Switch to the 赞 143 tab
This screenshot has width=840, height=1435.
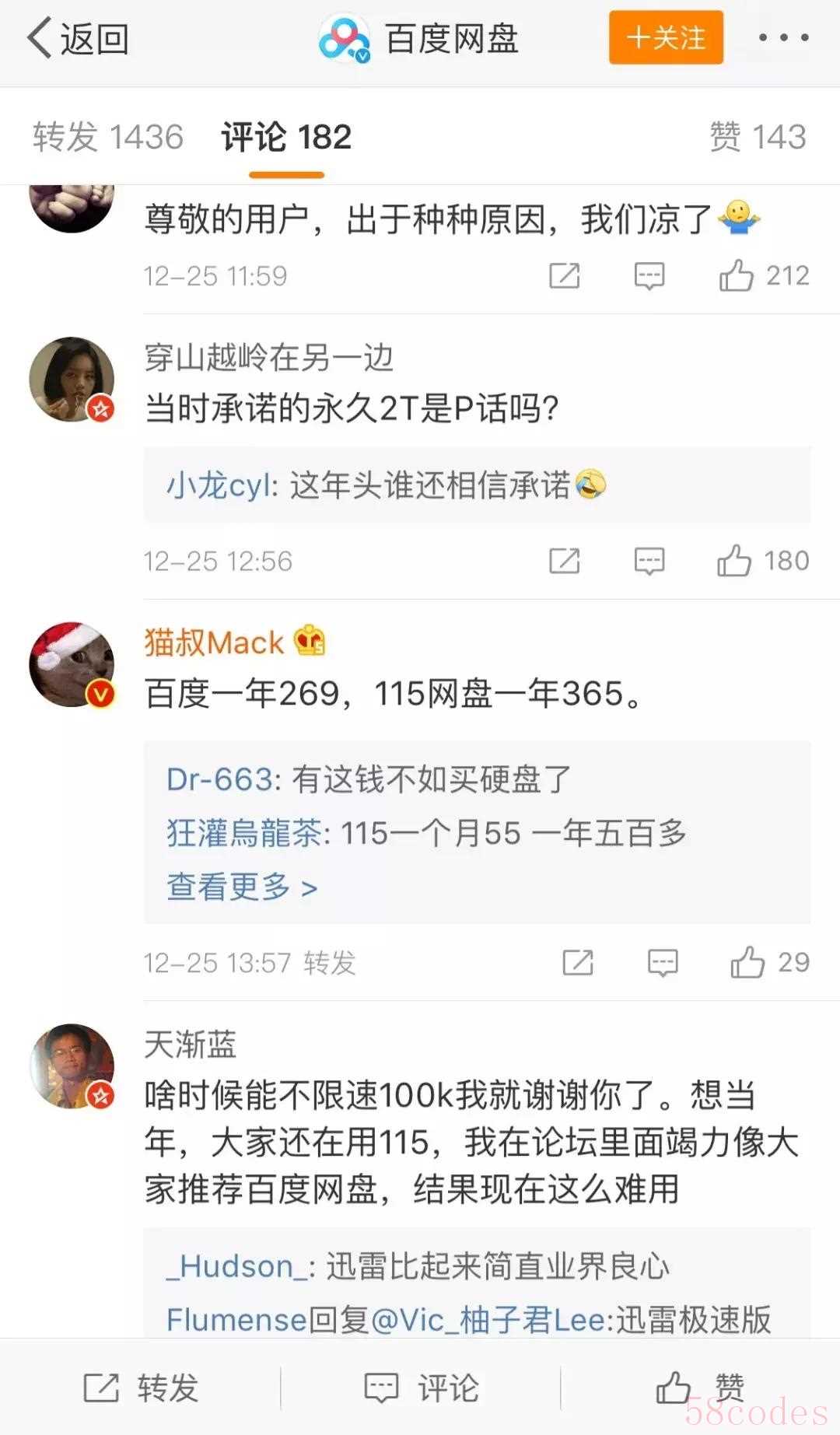click(x=757, y=137)
